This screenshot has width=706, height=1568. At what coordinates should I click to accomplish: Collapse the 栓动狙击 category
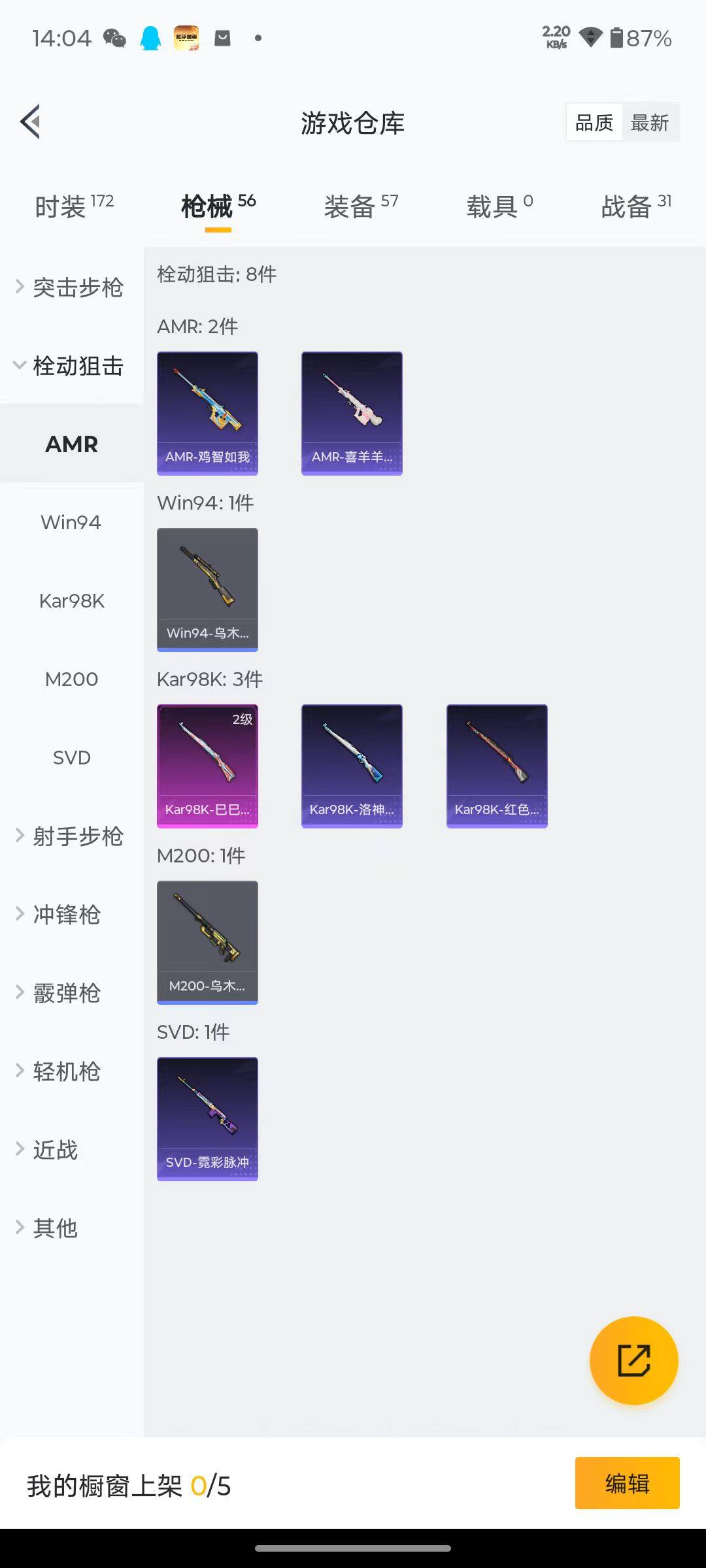(x=71, y=366)
